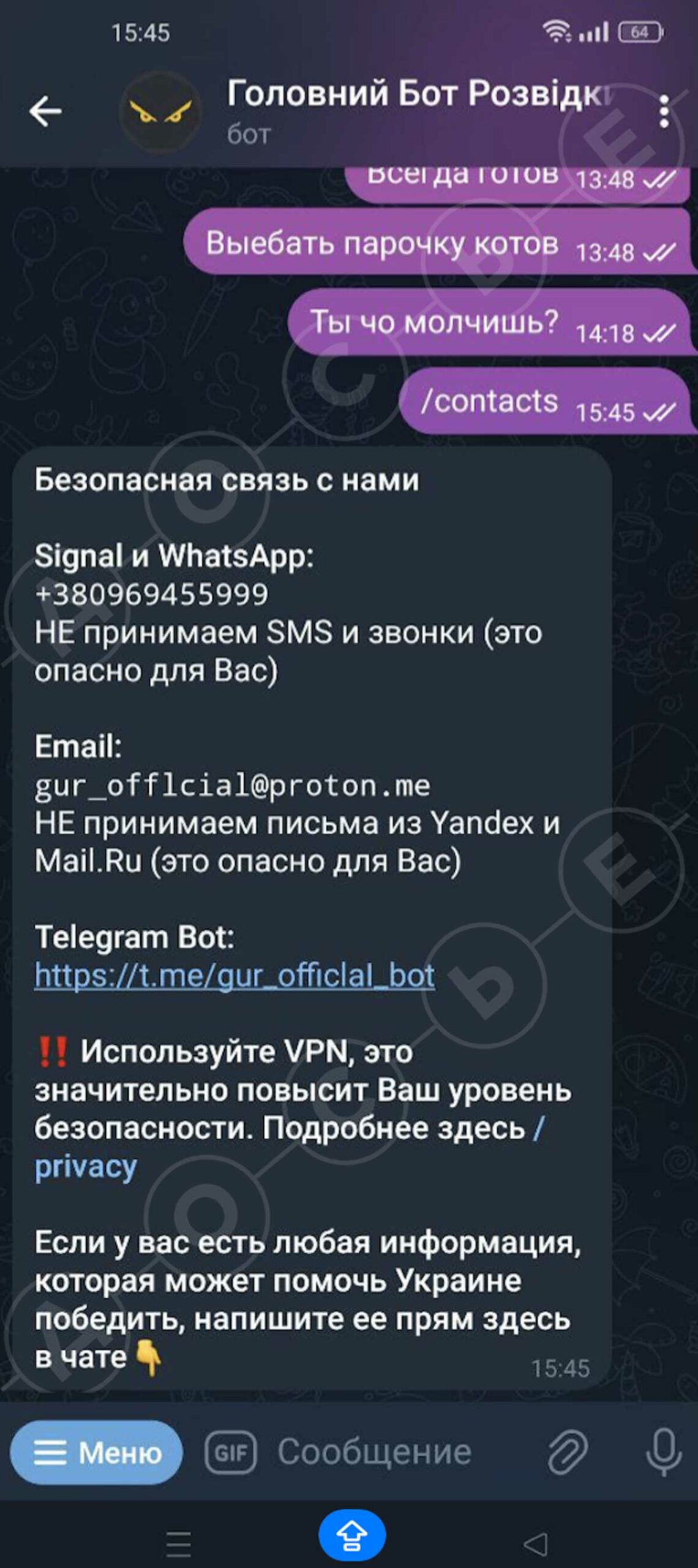This screenshot has width=698, height=1568.
Task: Open the GIF picker
Action: [x=231, y=1452]
